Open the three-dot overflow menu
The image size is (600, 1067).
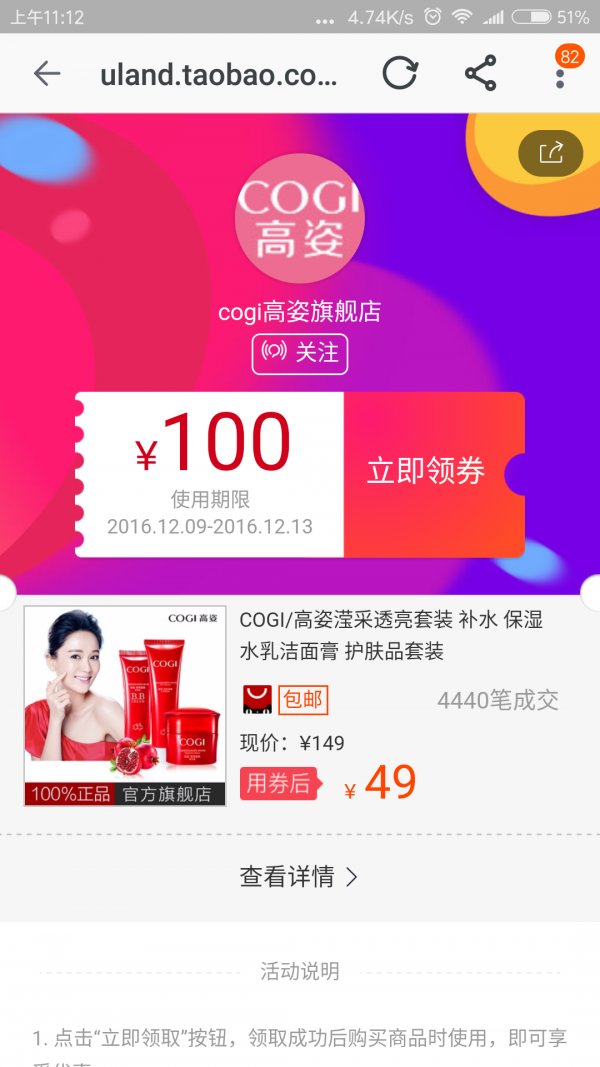(561, 76)
